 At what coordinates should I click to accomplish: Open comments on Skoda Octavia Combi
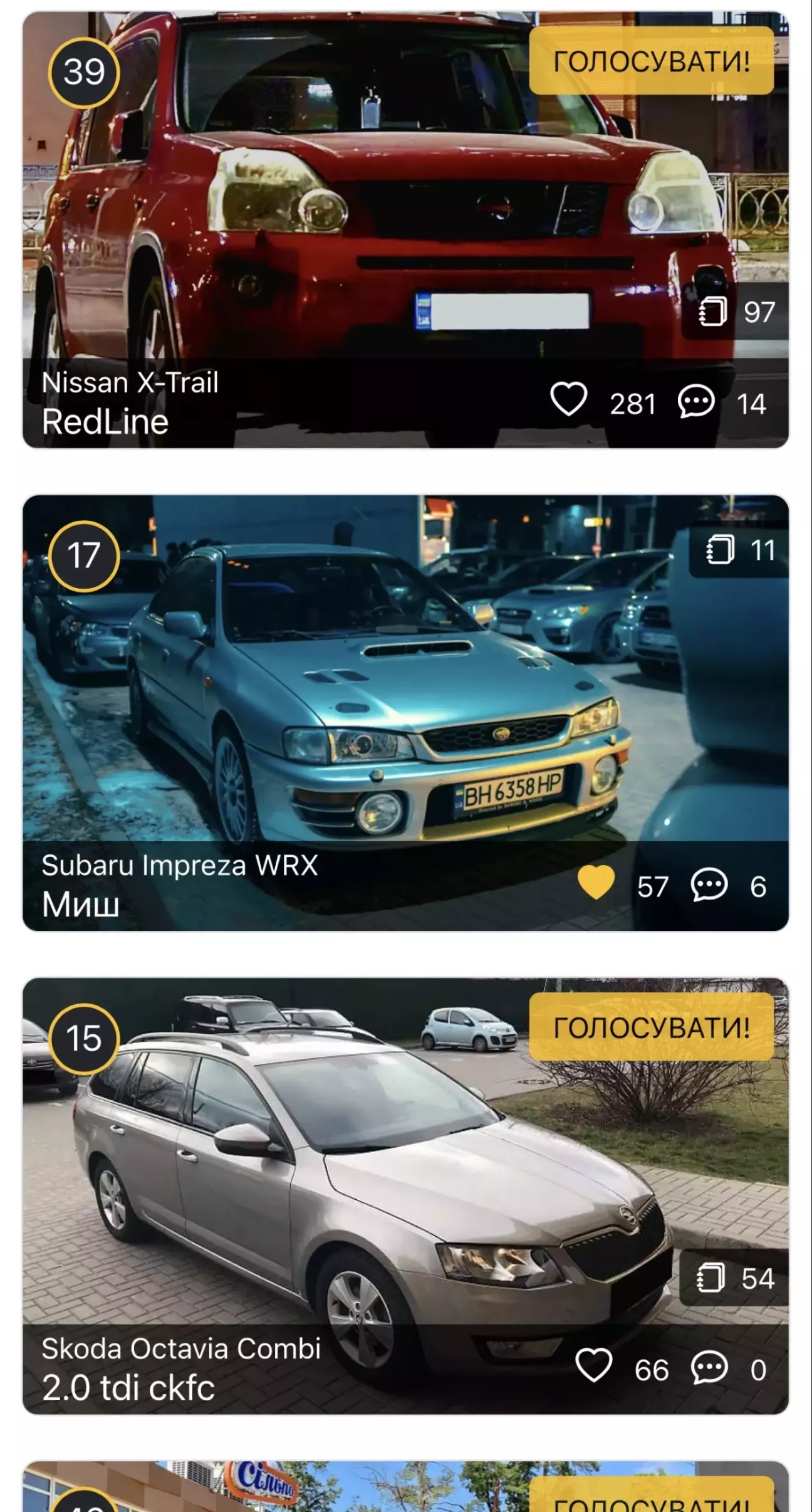709,1367
